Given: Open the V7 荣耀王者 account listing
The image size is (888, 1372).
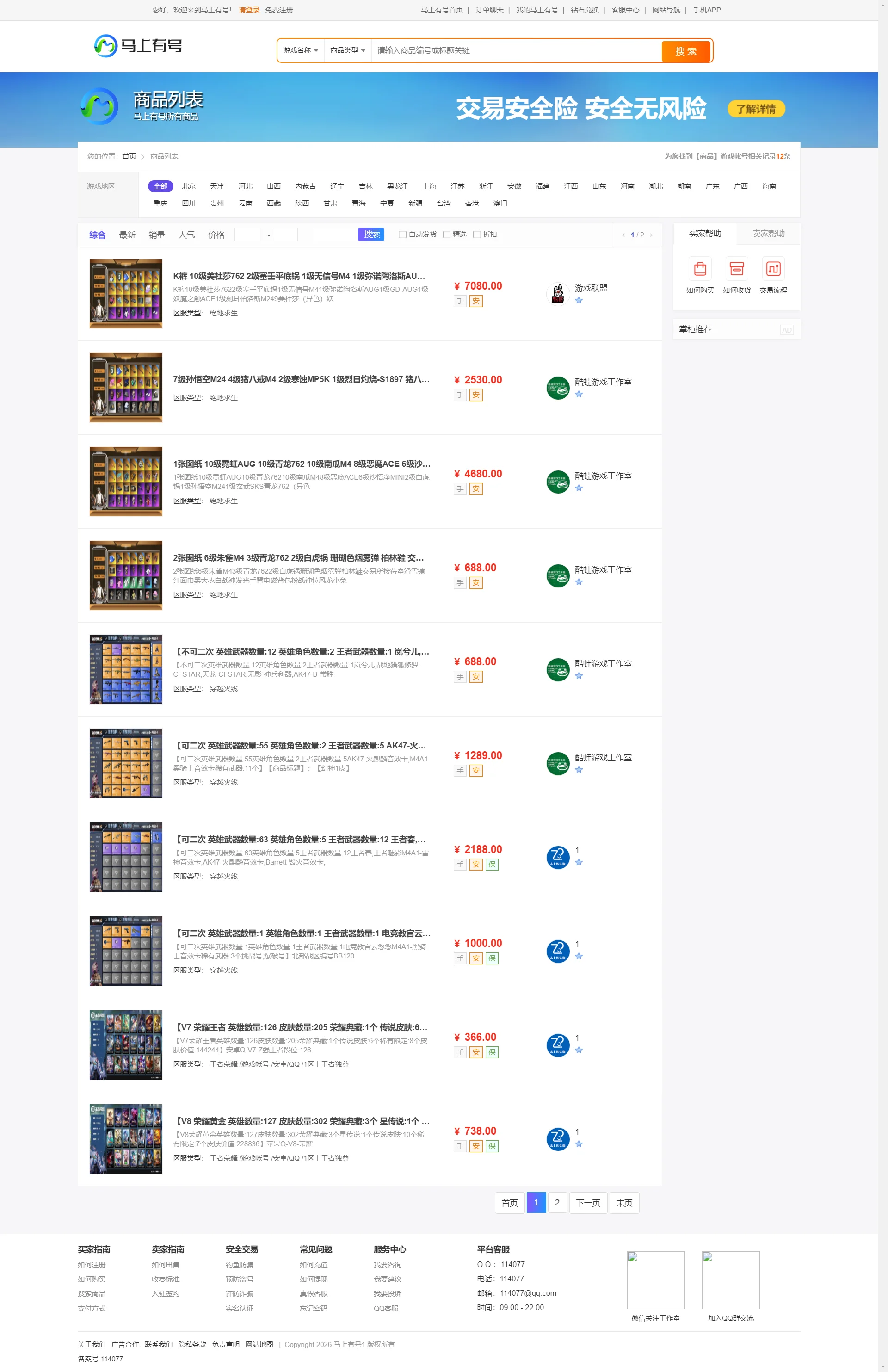Looking at the screenshot, I should point(302,1027).
